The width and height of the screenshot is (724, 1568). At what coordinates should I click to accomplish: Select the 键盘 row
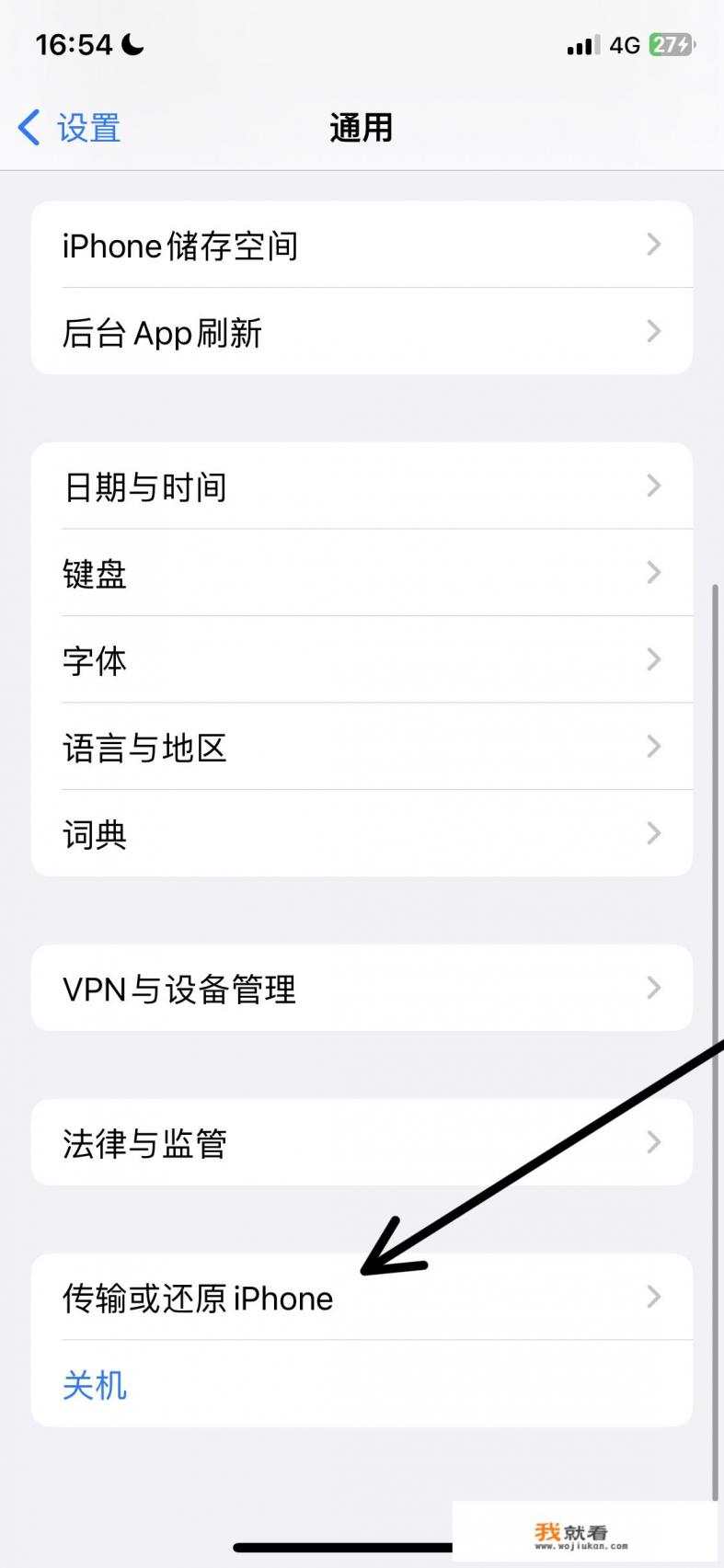(361, 573)
